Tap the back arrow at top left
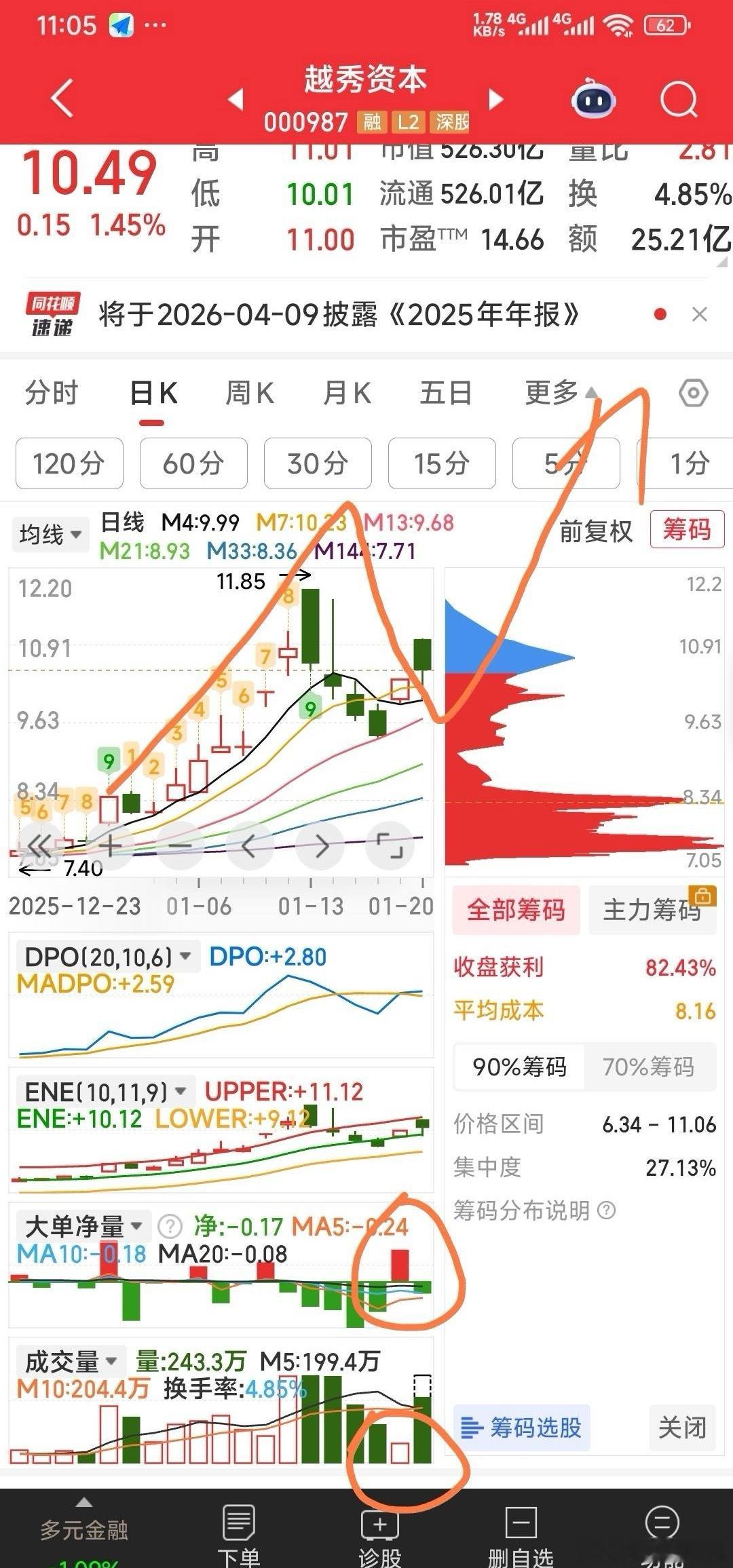Screen dimensions: 733x1568 60,99
